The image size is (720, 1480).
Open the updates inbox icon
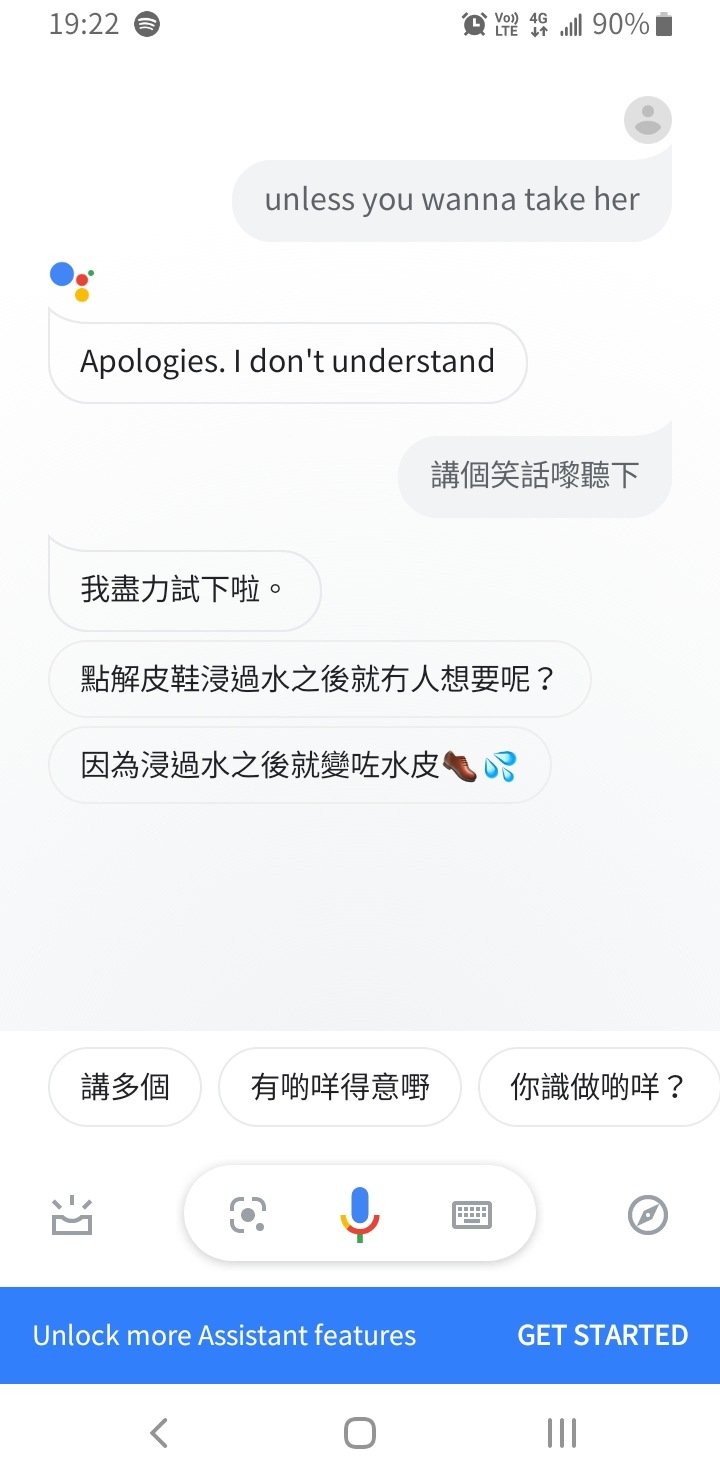(72, 1215)
